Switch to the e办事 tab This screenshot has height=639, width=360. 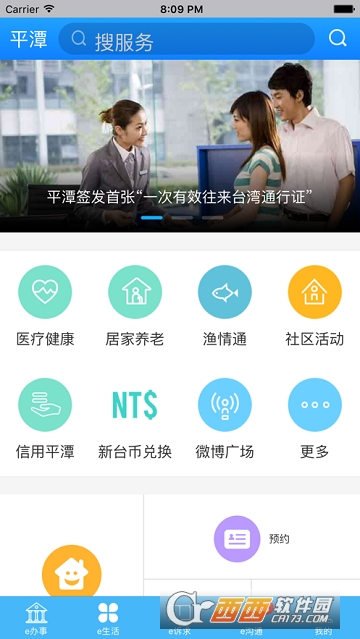tap(36, 619)
